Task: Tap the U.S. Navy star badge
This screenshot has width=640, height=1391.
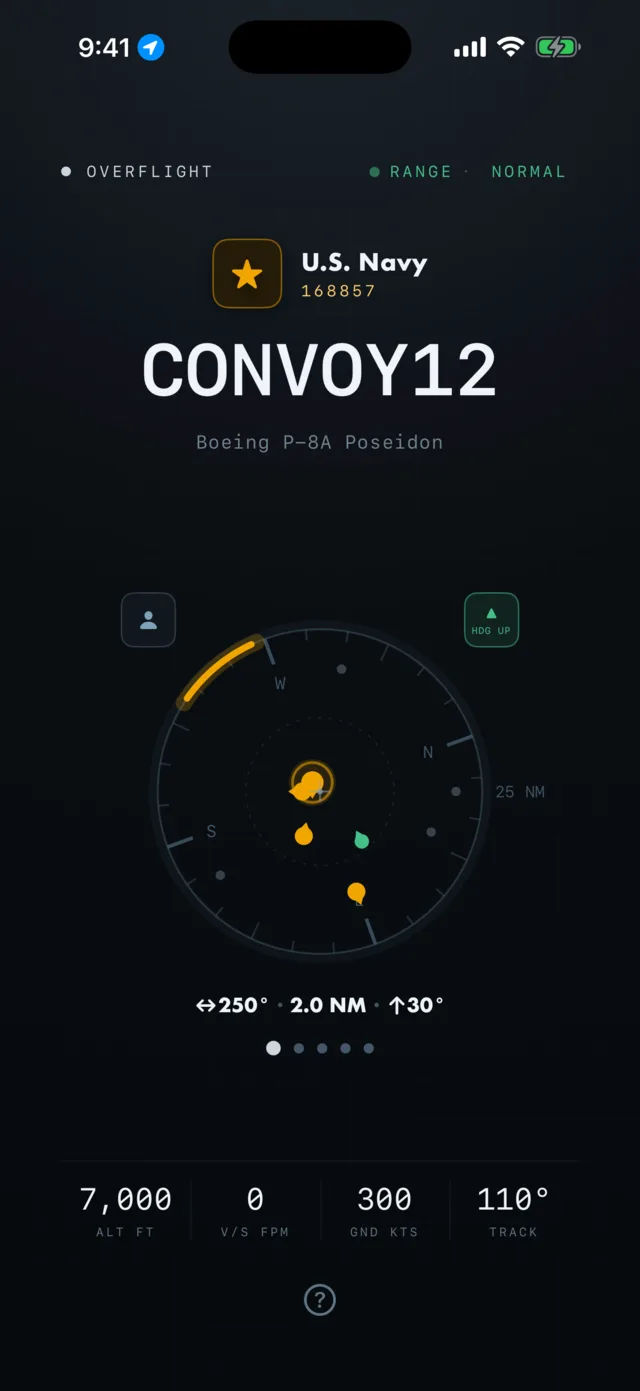Action: click(x=247, y=274)
